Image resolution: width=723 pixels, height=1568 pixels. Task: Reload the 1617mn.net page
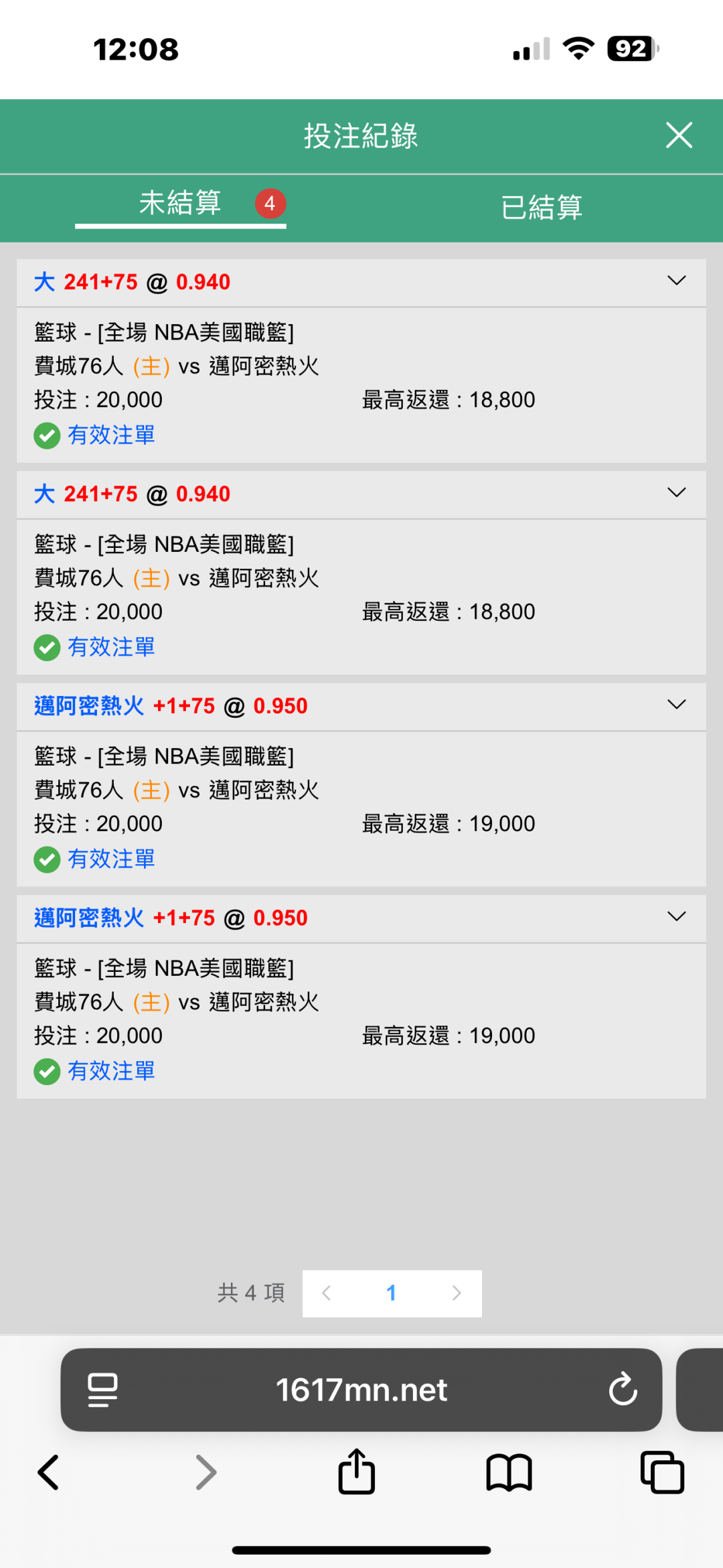pyautogui.click(x=623, y=1389)
